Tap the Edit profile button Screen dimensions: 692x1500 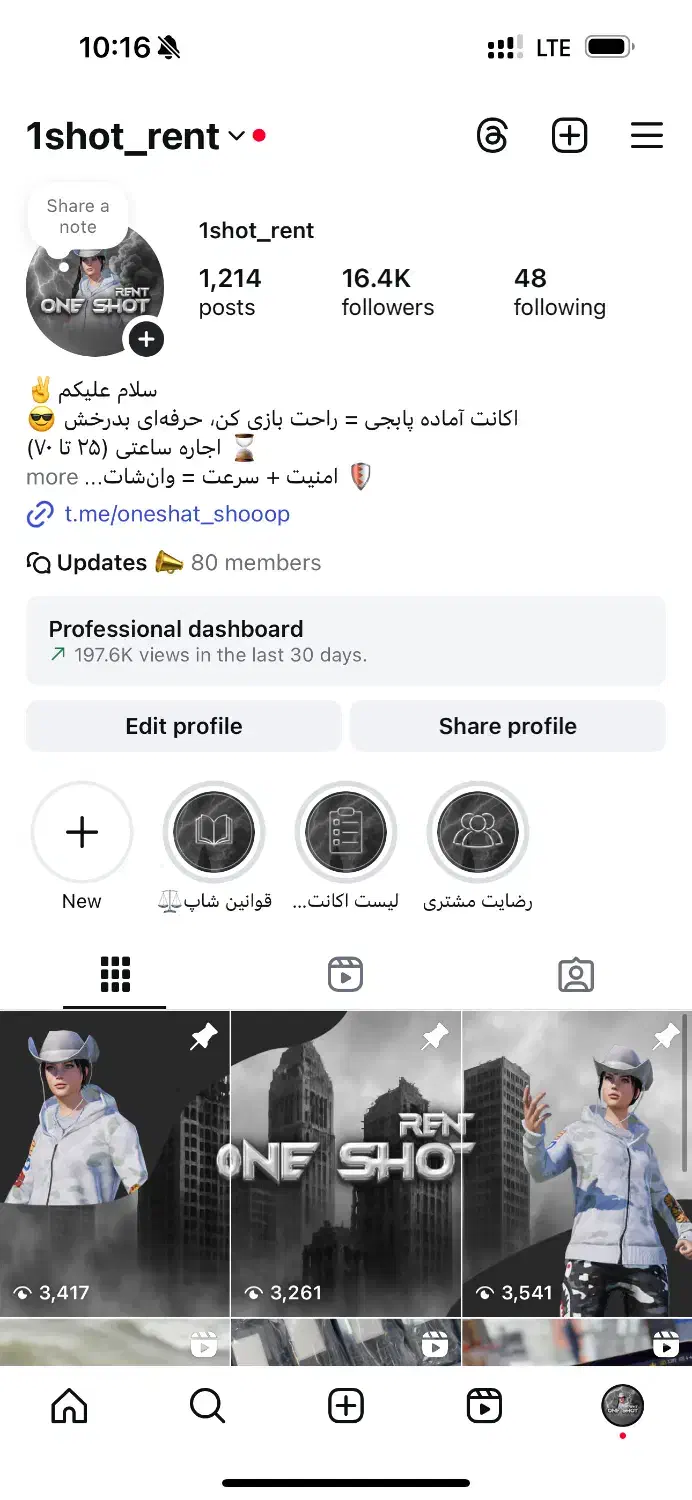pyautogui.click(x=184, y=726)
